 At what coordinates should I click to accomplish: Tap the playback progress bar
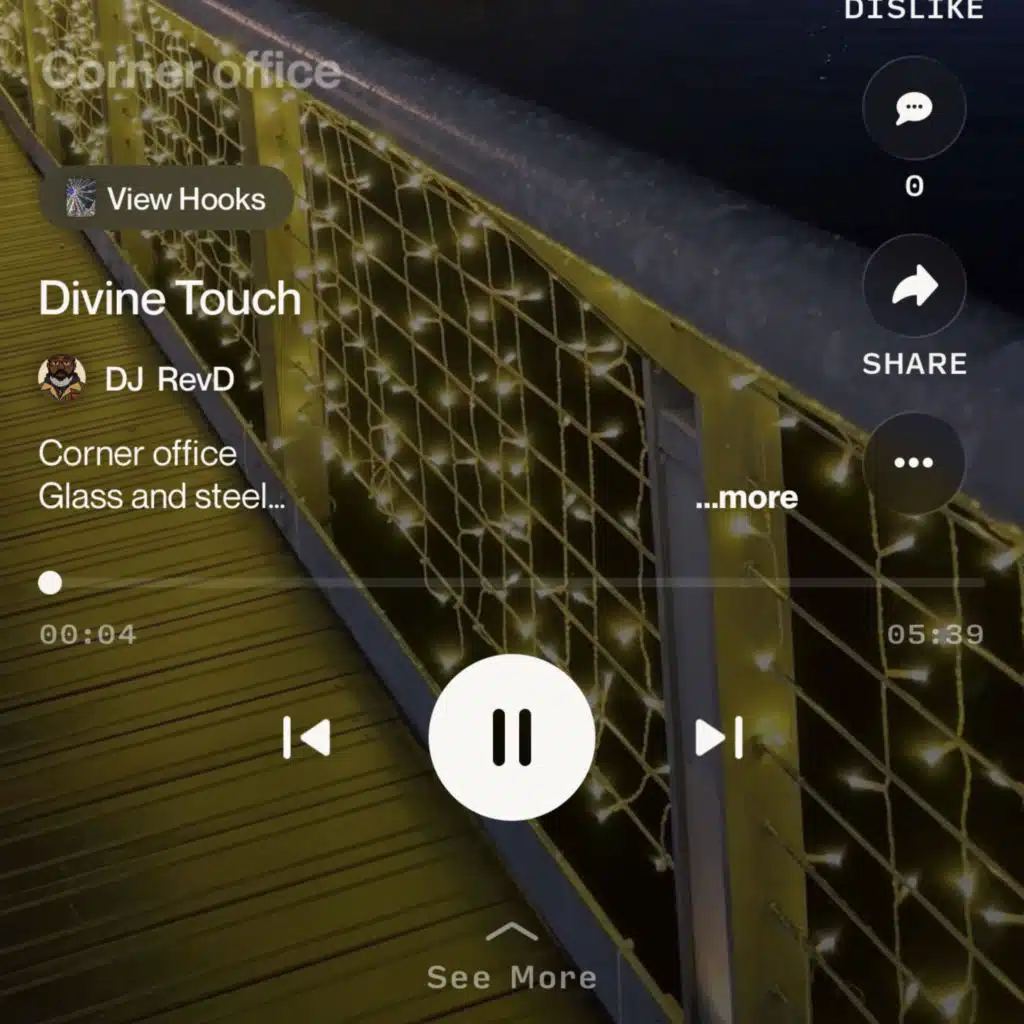511,582
